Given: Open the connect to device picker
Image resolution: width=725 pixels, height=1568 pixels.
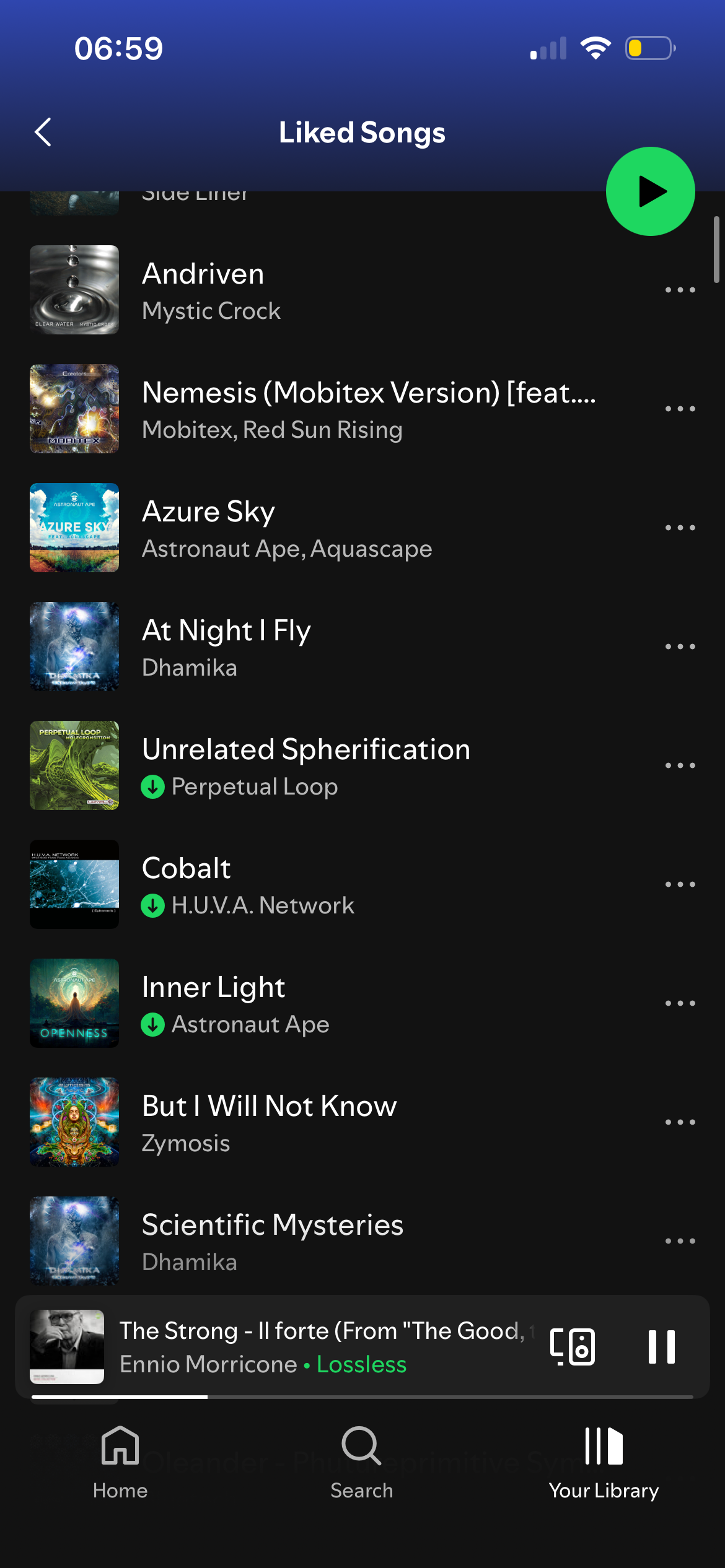Looking at the screenshot, I should click(573, 1347).
